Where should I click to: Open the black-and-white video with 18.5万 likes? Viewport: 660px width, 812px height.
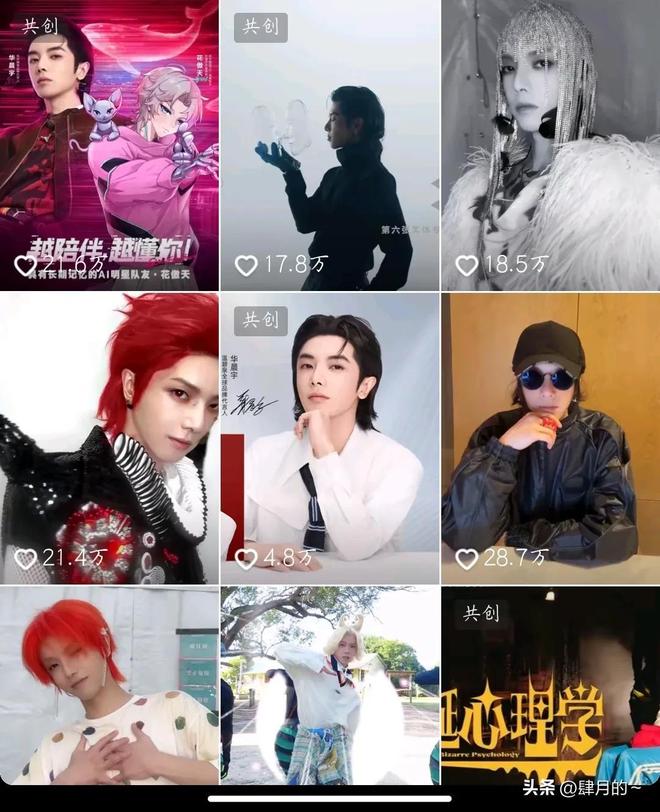550,145
